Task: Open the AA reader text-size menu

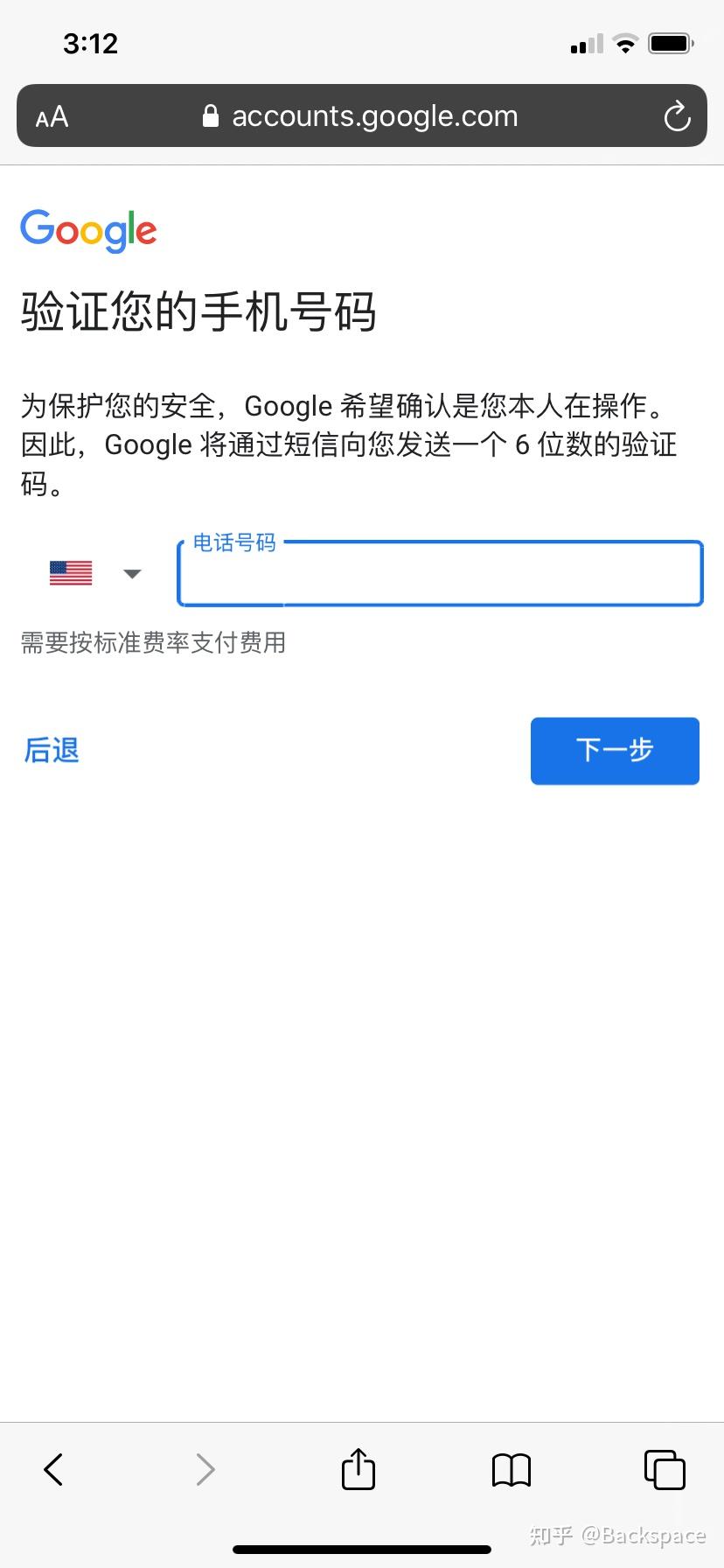Action: [52, 116]
